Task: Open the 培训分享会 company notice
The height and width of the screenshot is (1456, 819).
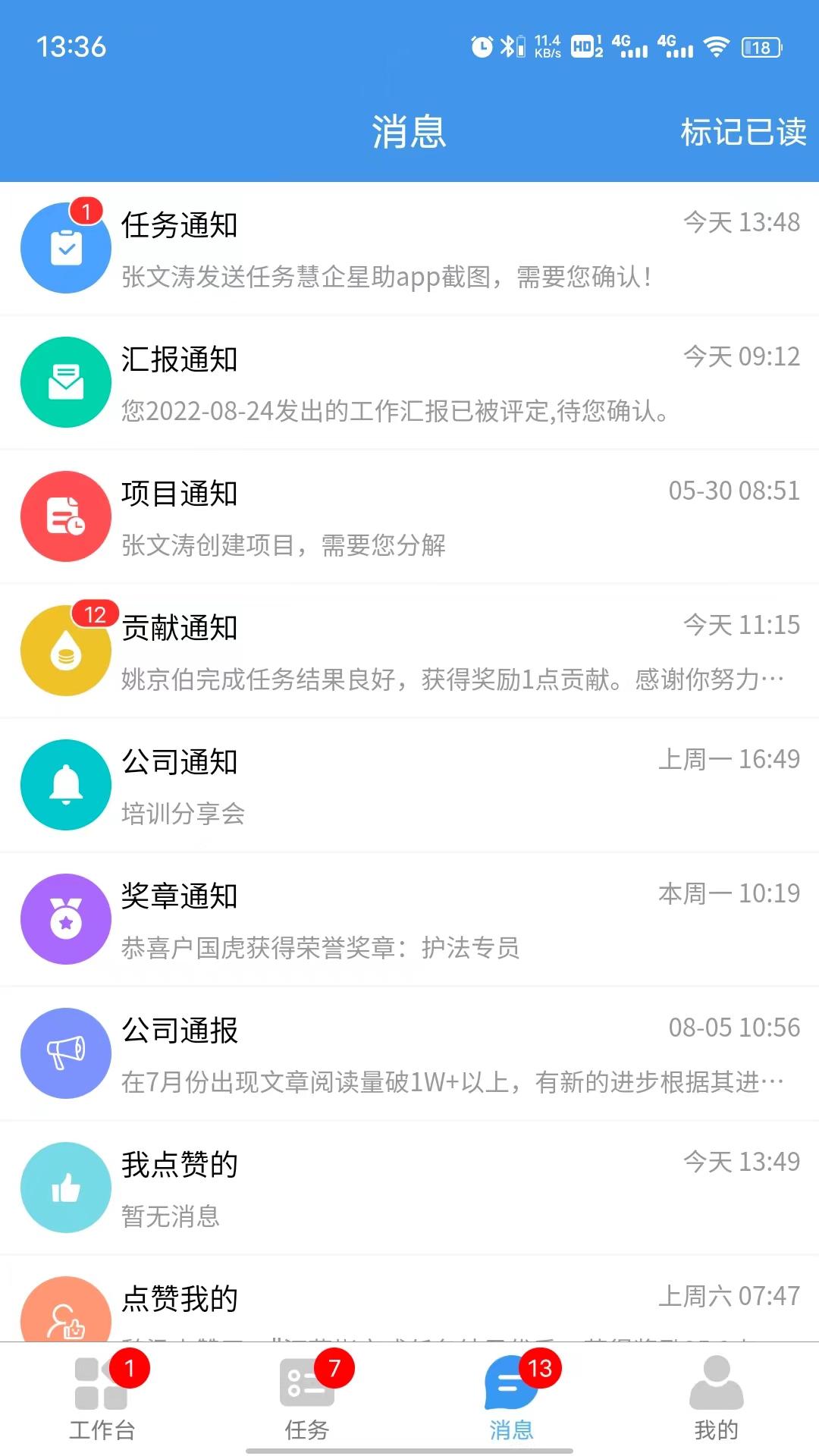Action: pyautogui.click(x=409, y=785)
